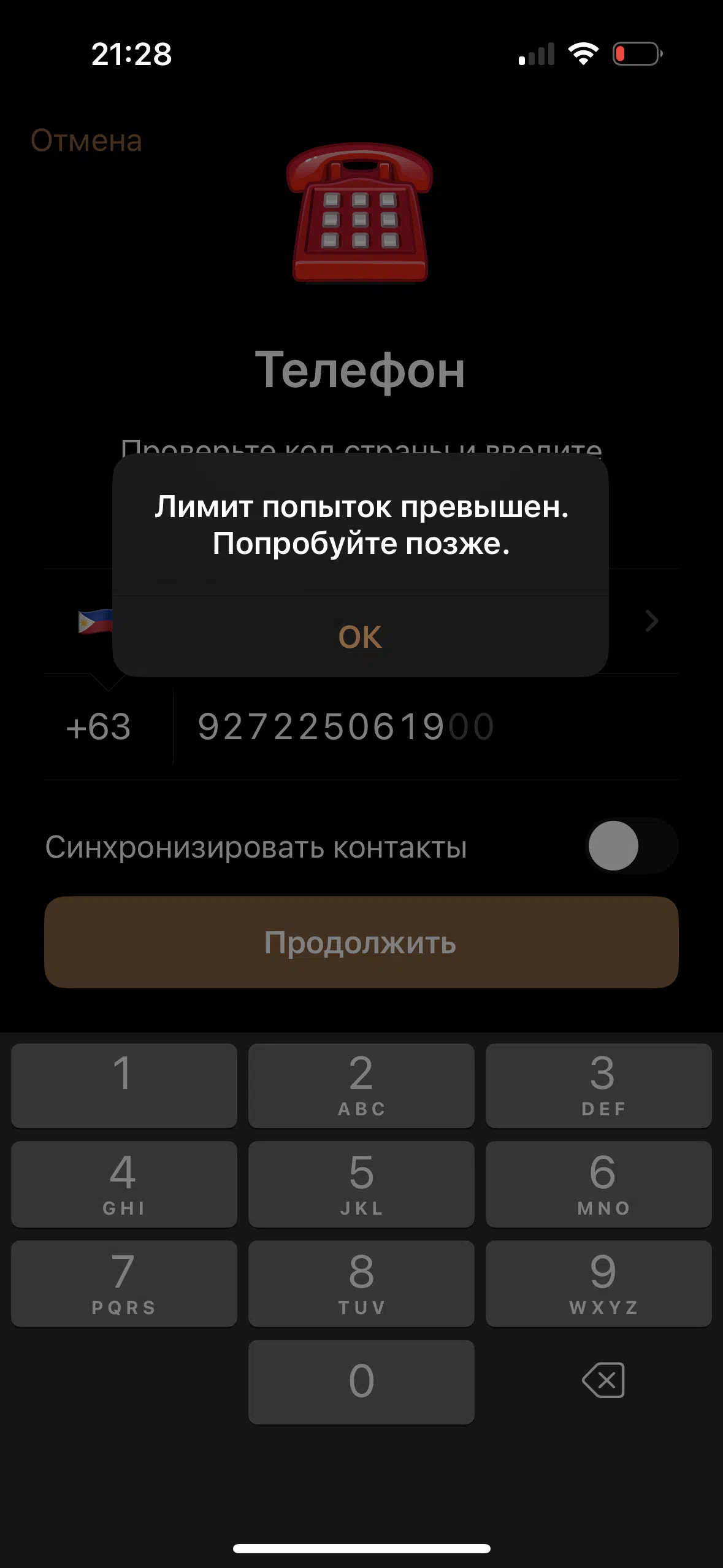Type digit 5 on the keypad
This screenshot has height=1568, width=723.
pos(361,1184)
